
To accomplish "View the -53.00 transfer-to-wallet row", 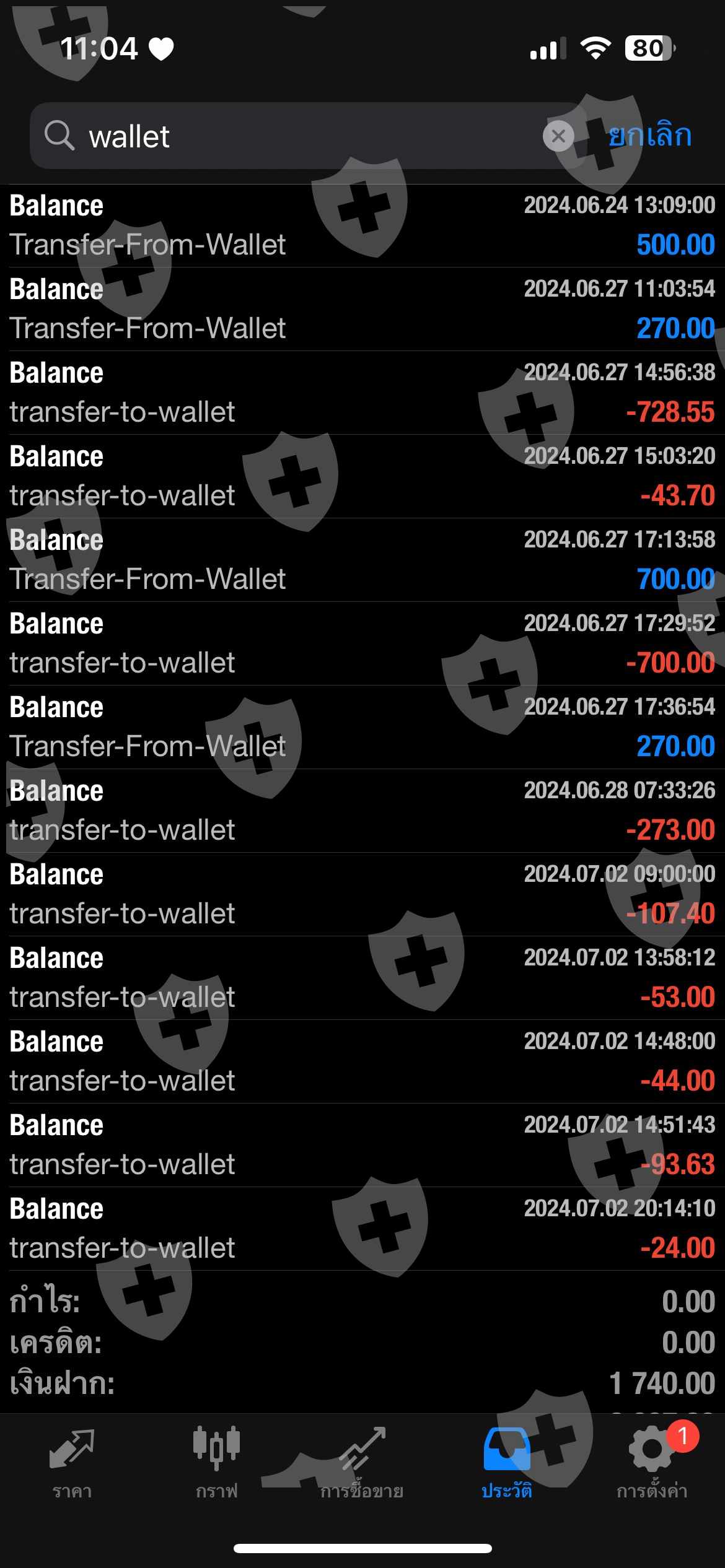I will point(362,978).
